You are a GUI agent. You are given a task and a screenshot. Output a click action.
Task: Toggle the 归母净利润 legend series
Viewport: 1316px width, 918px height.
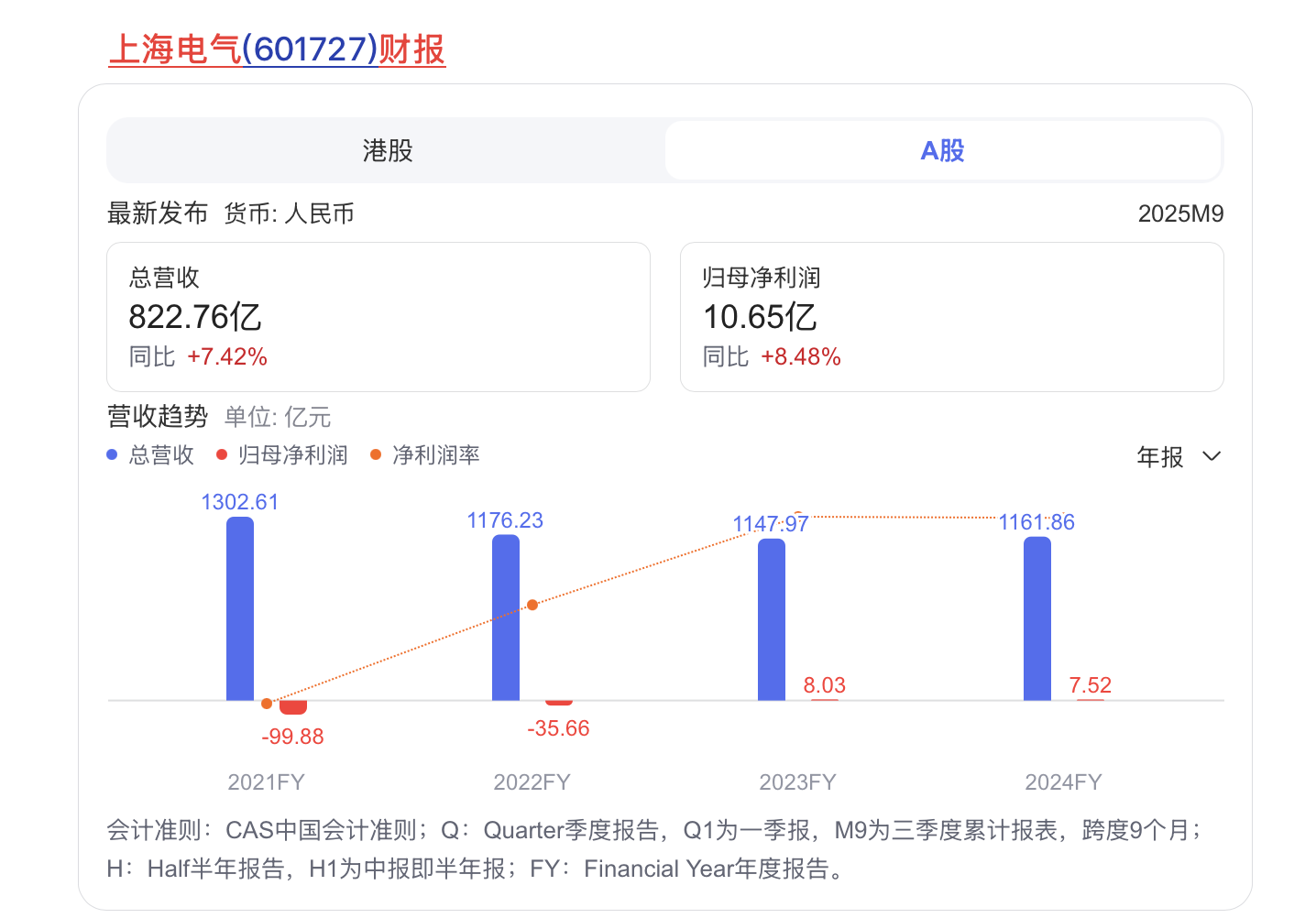tap(282, 455)
